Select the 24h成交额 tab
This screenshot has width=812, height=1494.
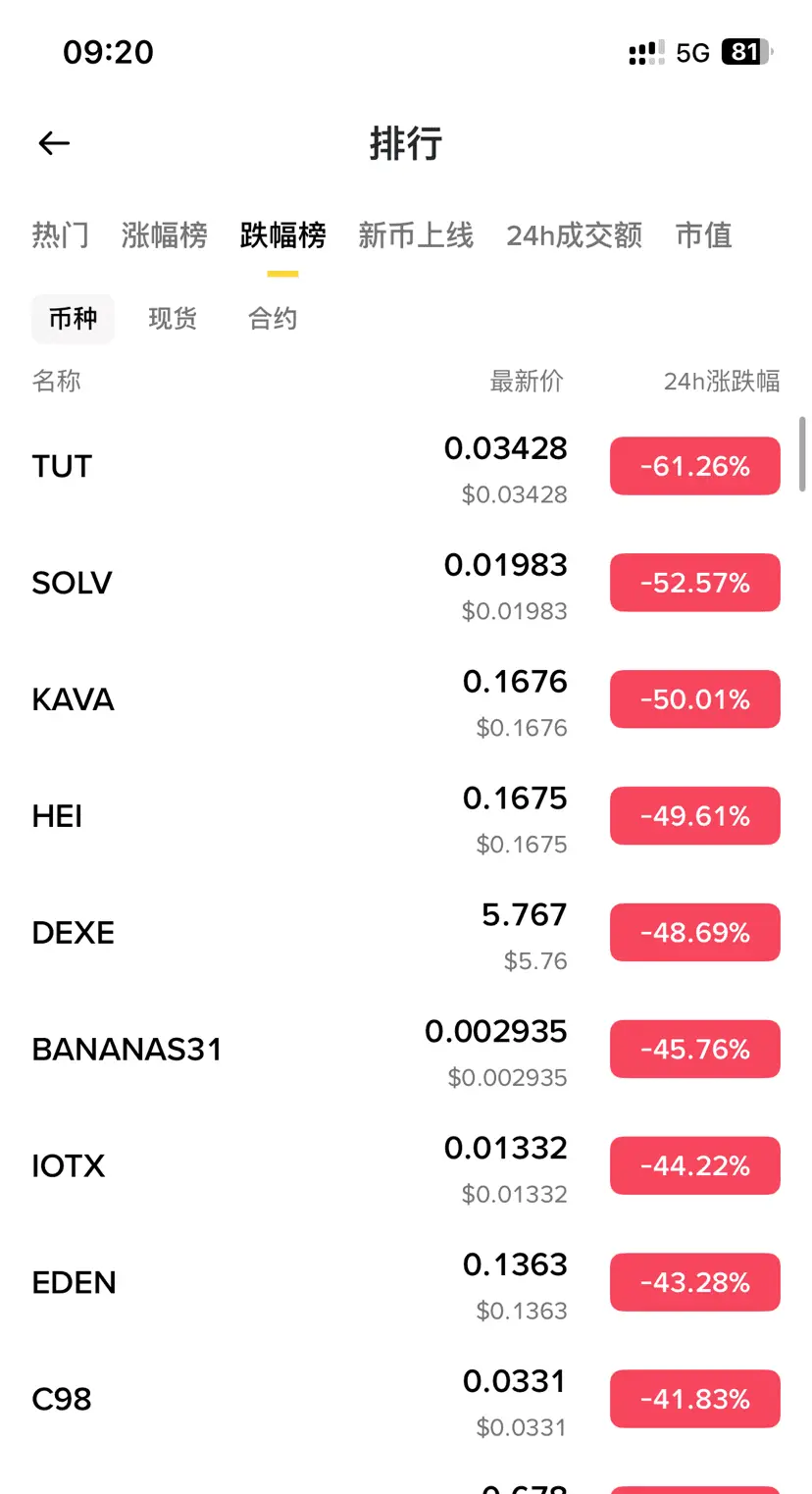coord(574,235)
